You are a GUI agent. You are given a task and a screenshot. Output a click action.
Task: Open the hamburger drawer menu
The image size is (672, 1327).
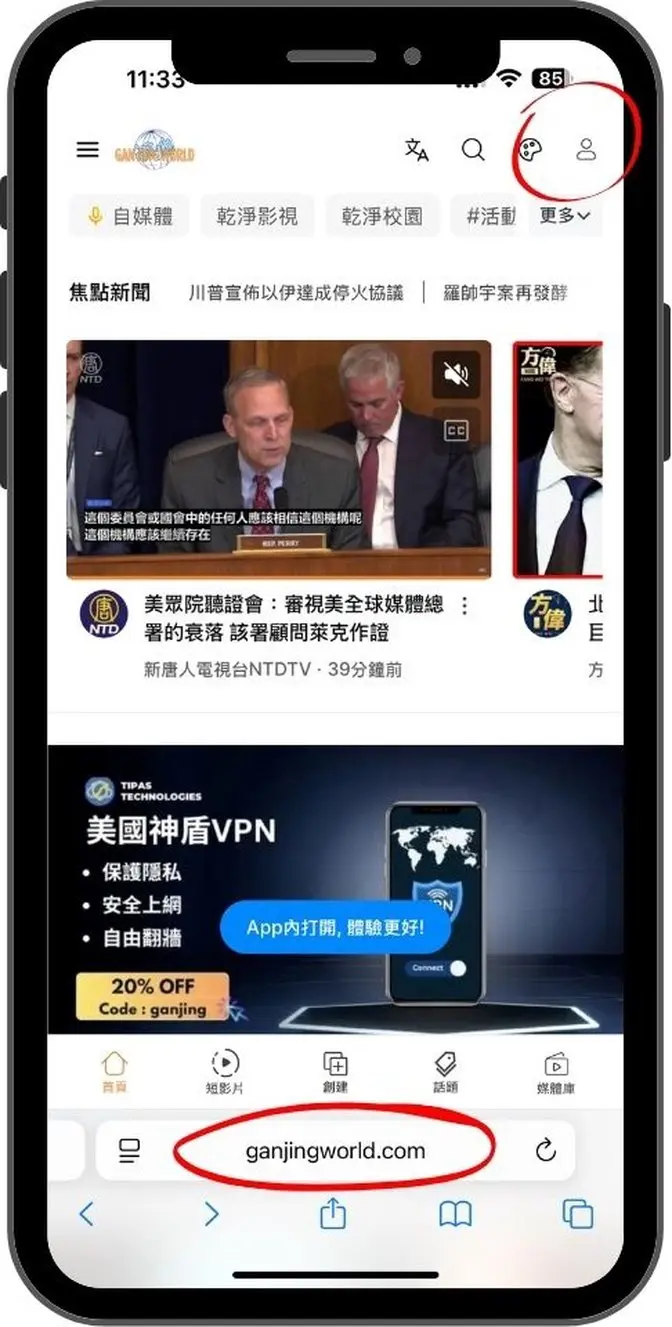point(88,150)
